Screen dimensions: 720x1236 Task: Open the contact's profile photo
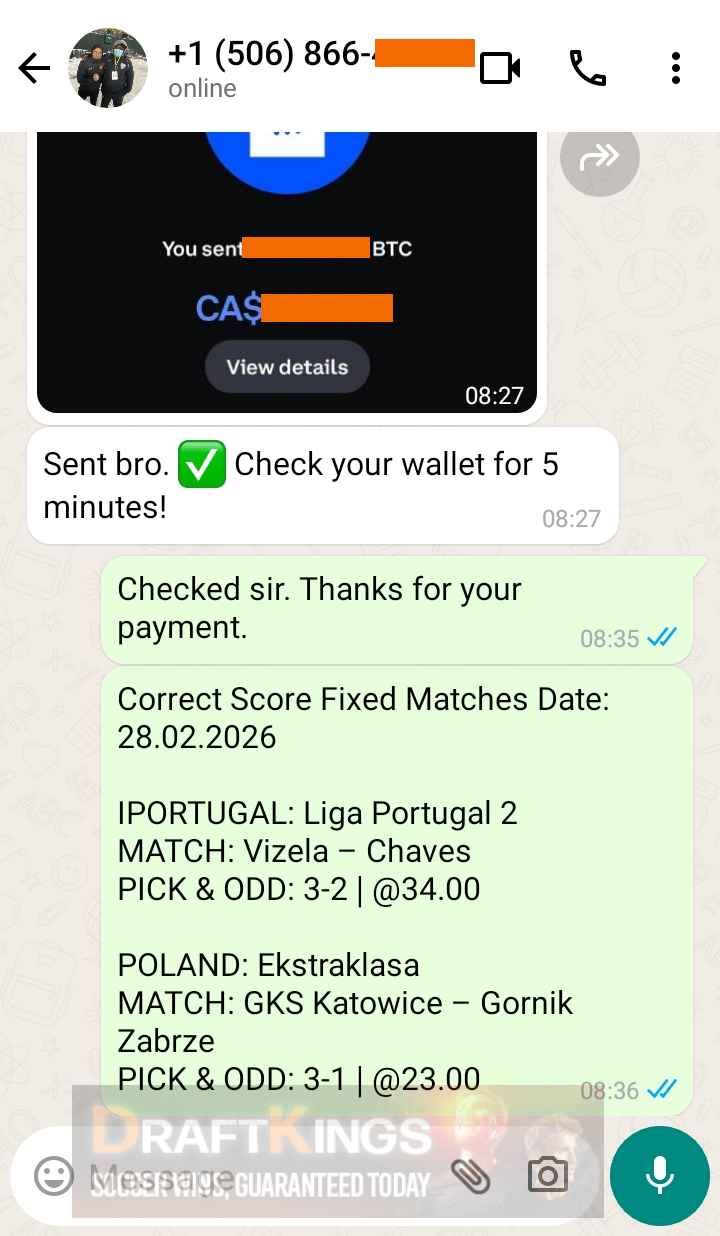click(x=108, y=68)
